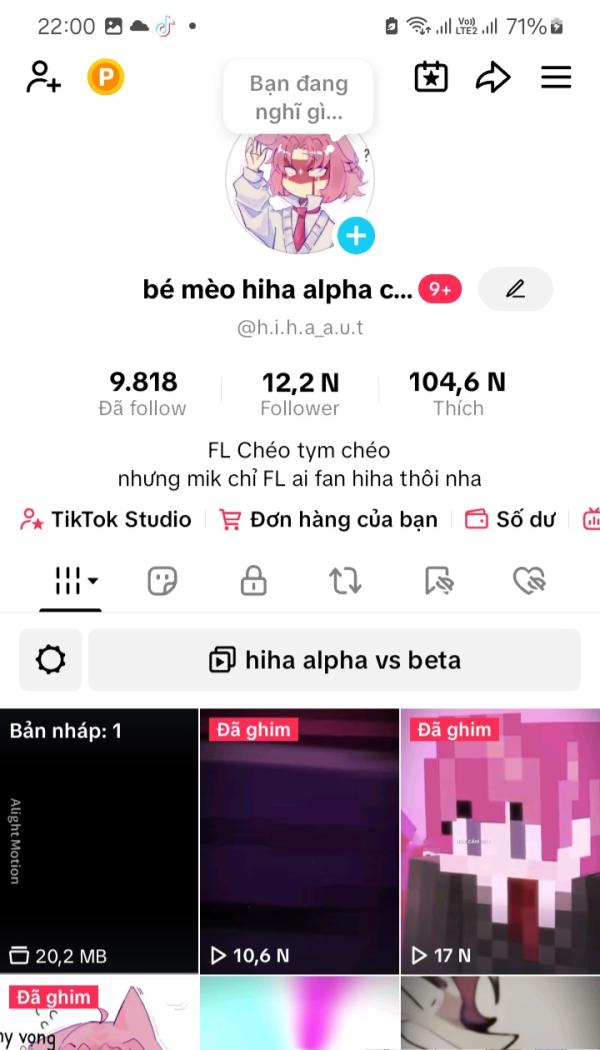Open TikTok Studio
The image size is (600, 1050).
click(106, 519)
